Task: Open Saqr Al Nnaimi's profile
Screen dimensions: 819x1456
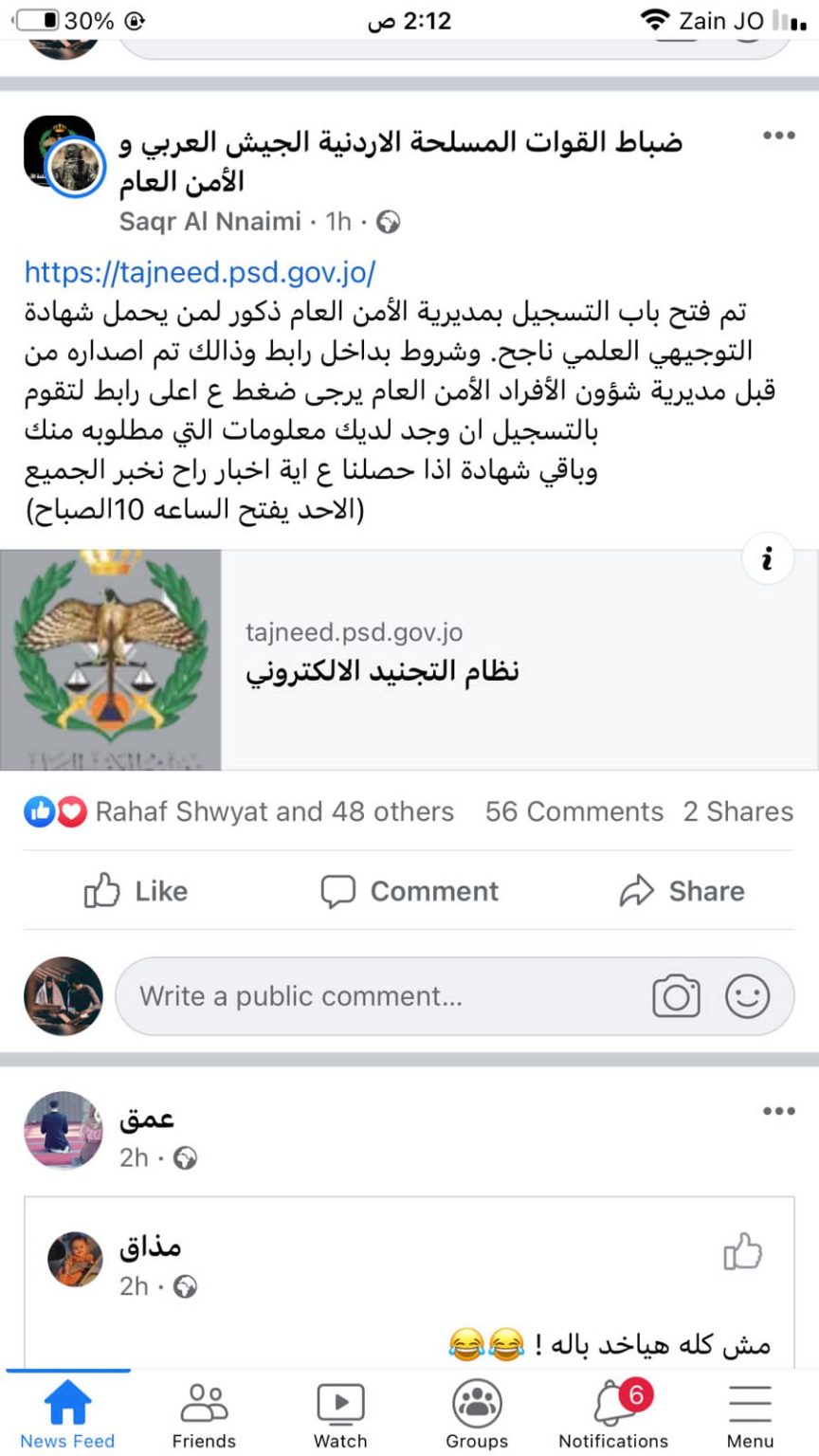Action: pos(209,222)
